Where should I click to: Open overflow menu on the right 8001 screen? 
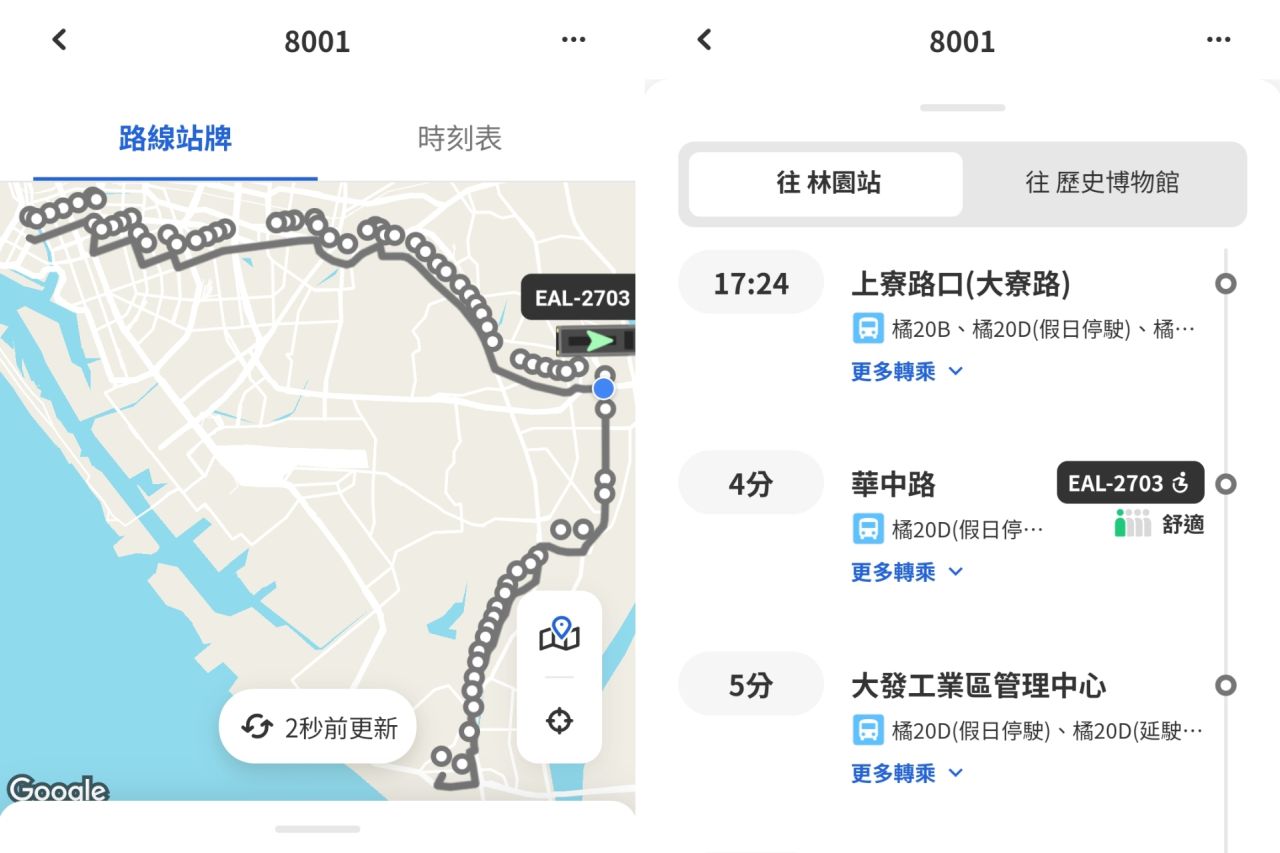tap(1218, 40)
